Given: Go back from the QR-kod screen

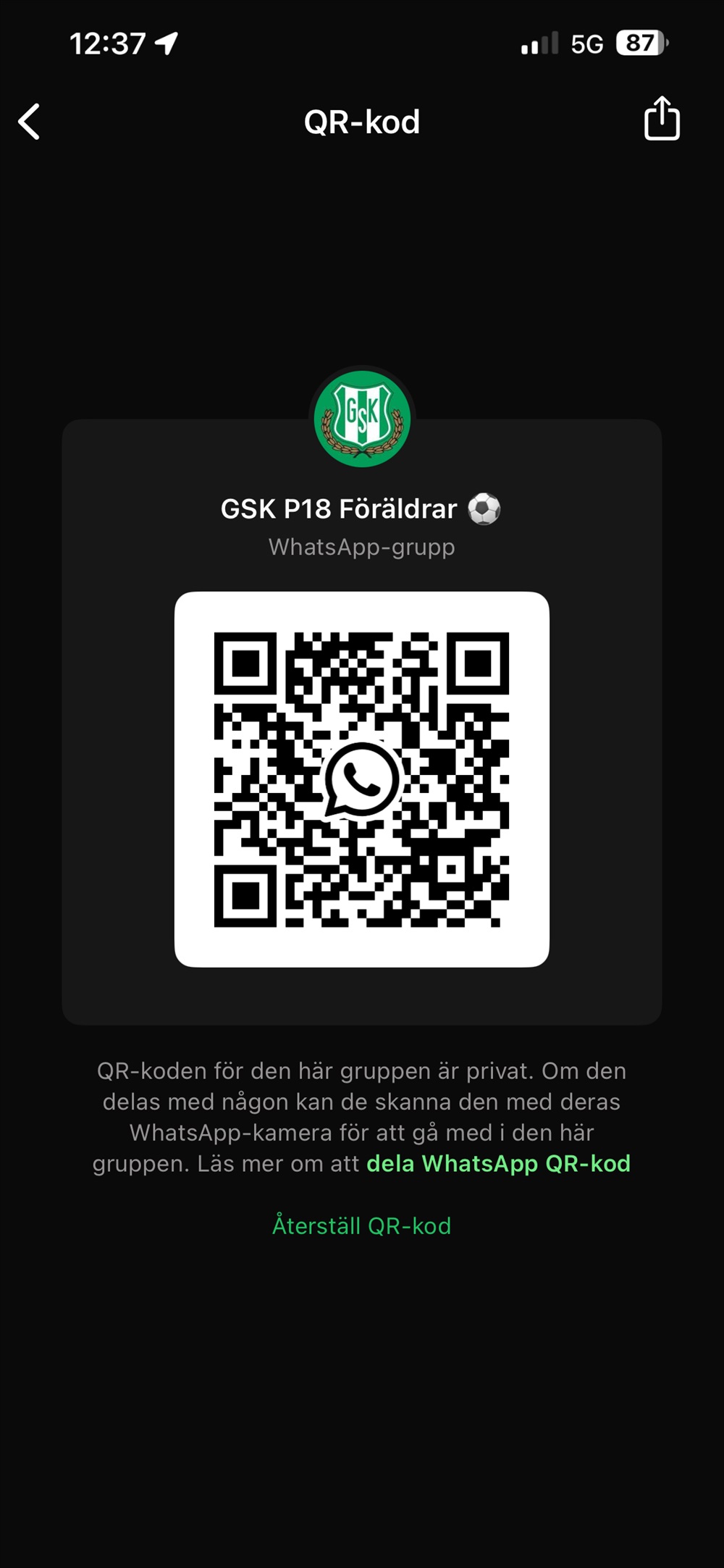Looking at the screenshot, I should (30, 122).
